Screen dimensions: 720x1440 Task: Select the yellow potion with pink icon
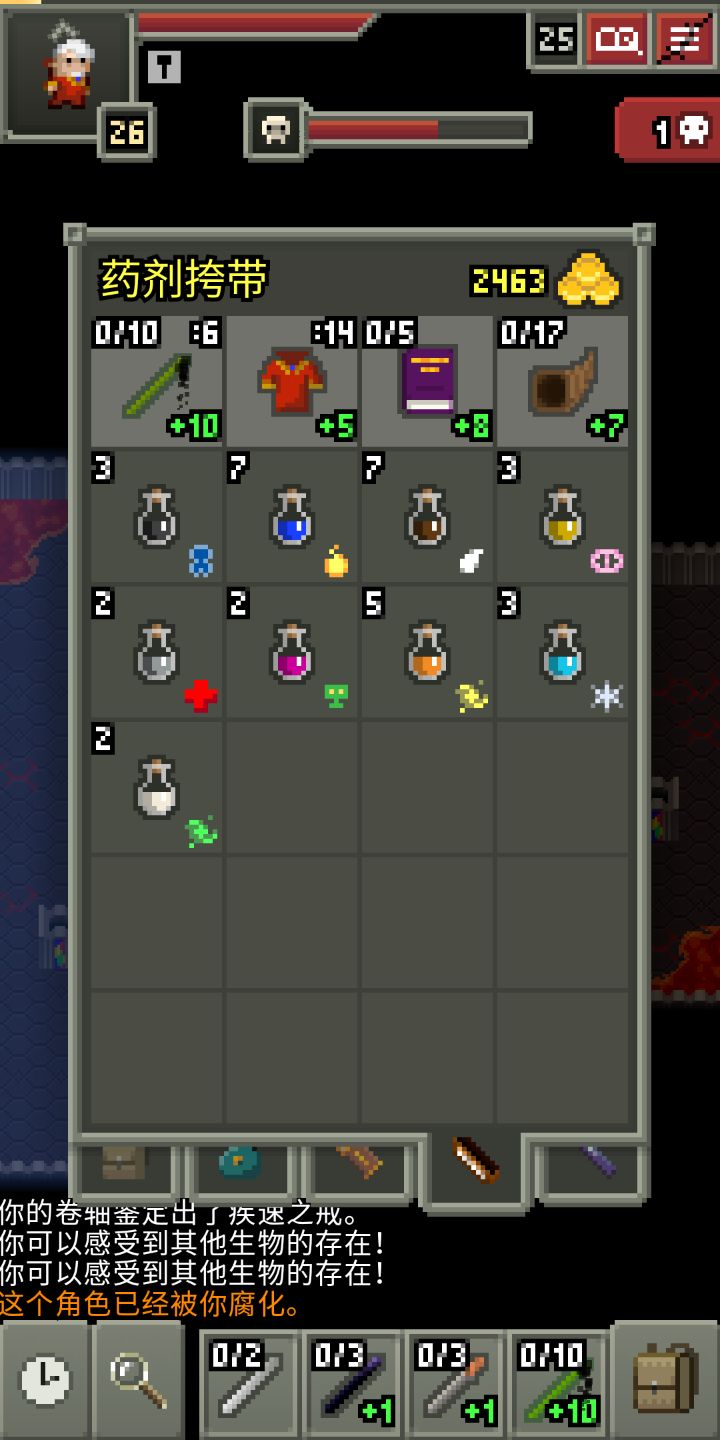click(x=562, y=517)
